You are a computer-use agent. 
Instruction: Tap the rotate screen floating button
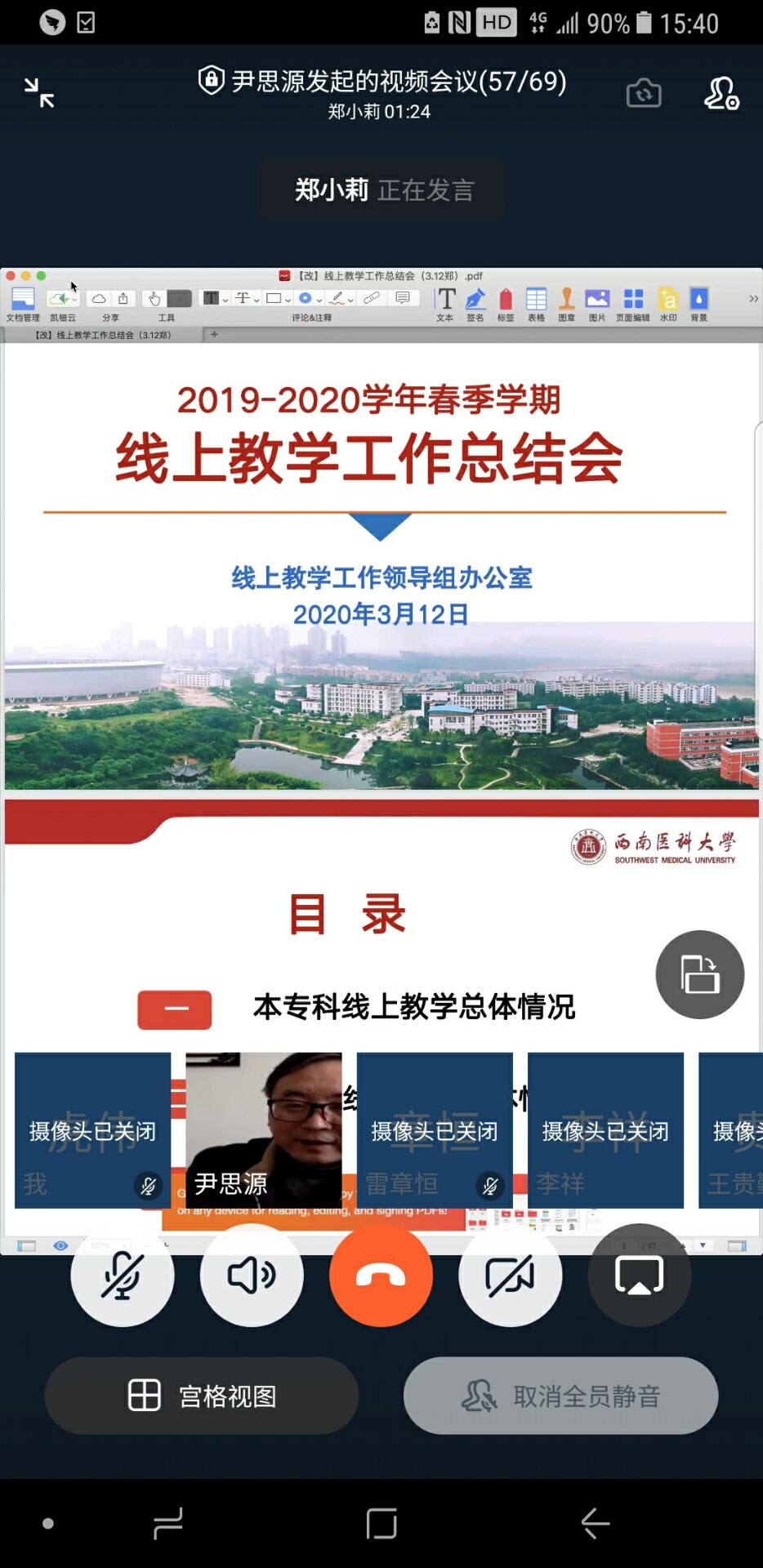click(x=700, y=974)
